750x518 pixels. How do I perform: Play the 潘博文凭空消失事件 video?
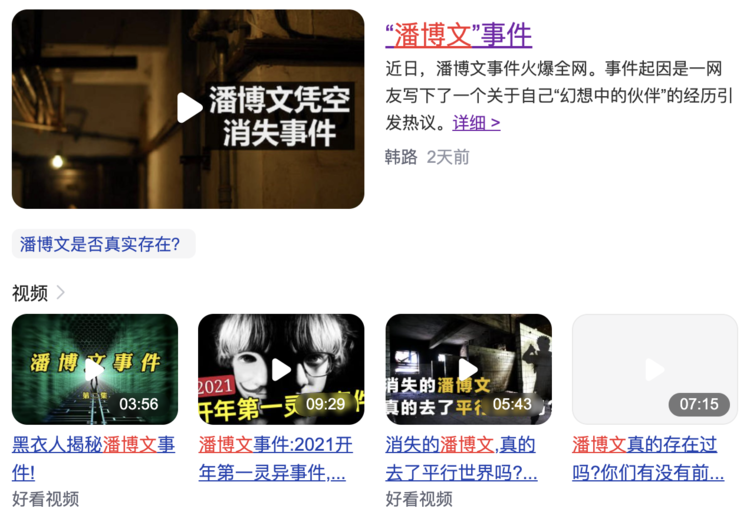click(188, 108)
